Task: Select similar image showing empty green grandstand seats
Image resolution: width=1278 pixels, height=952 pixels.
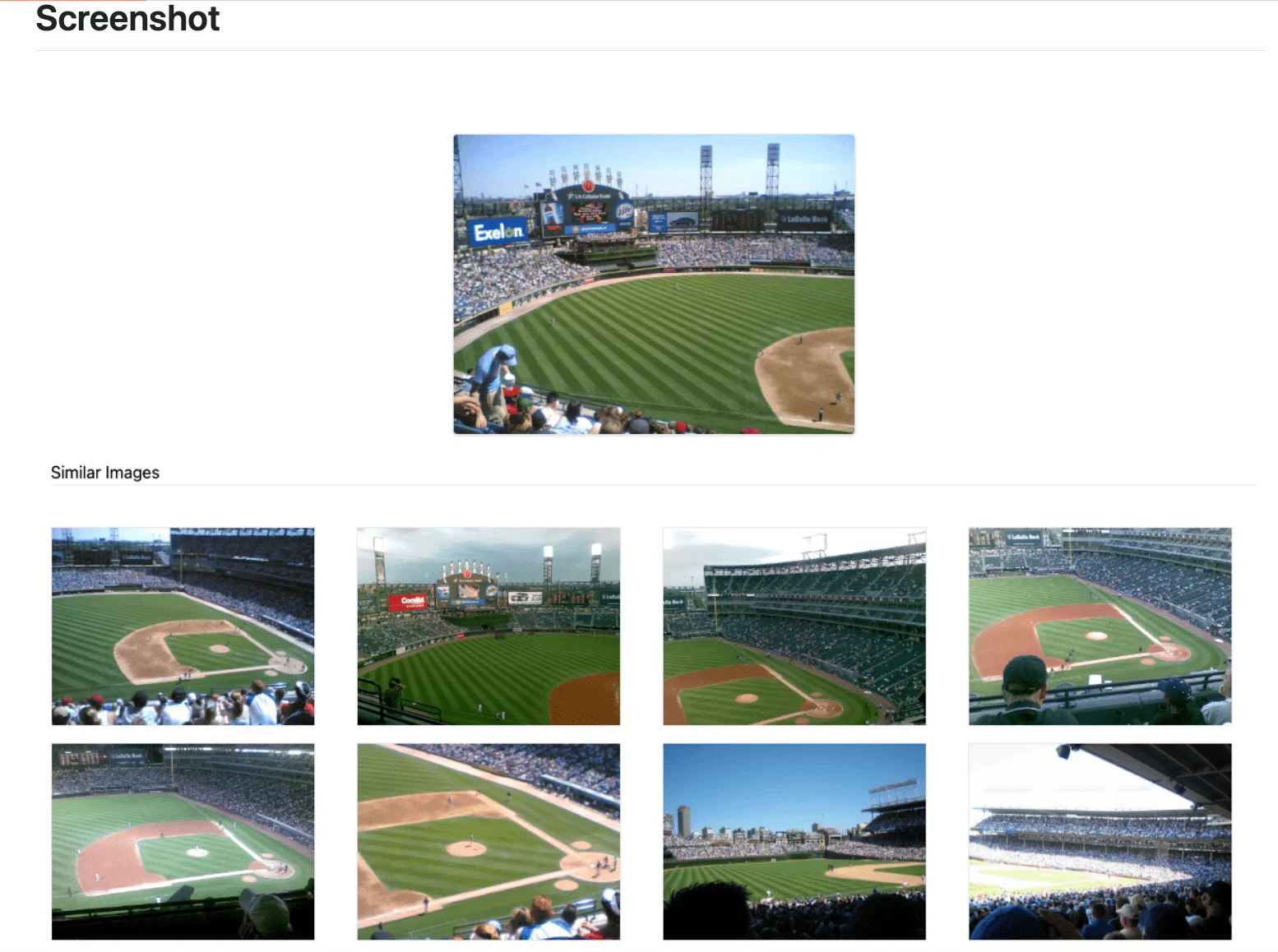Action: tap(794, 626)
